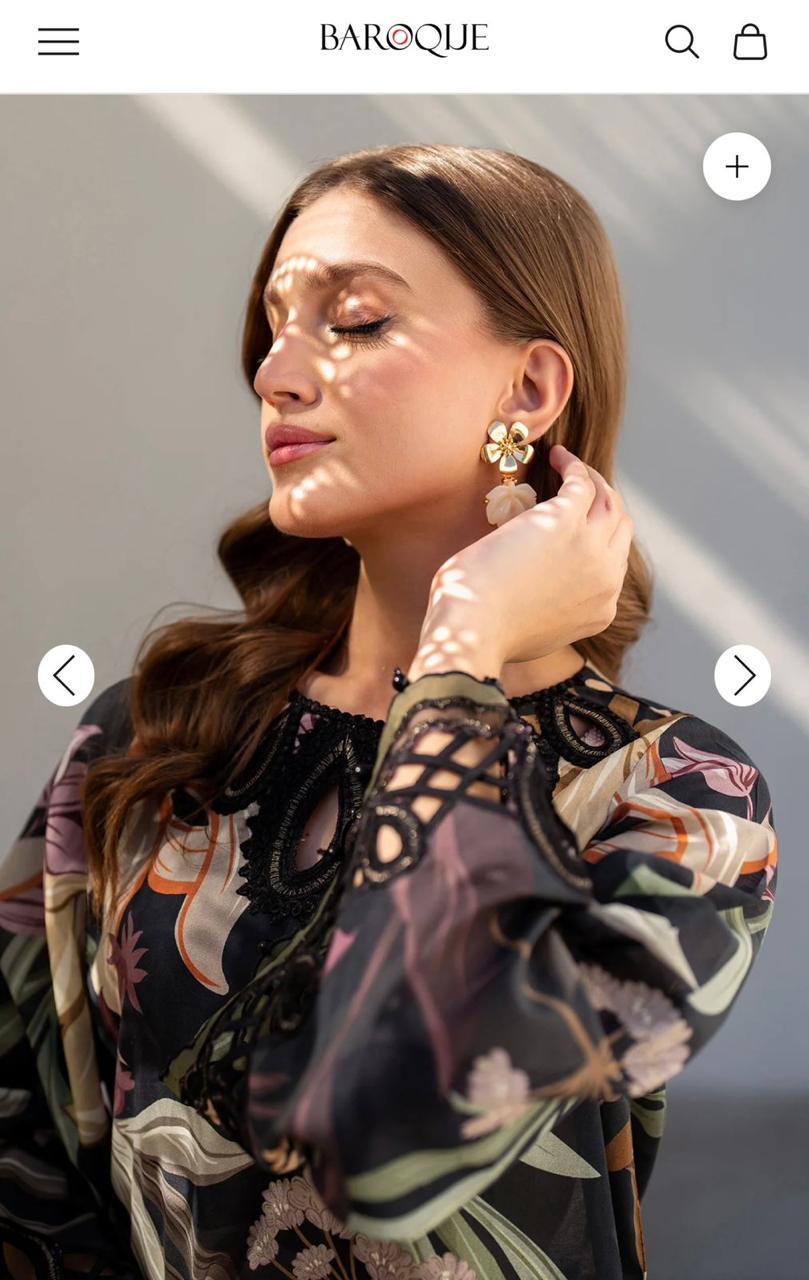This screenshot has height=1280, width=809.
Task: Open the search icon
Action: (681, 41)
